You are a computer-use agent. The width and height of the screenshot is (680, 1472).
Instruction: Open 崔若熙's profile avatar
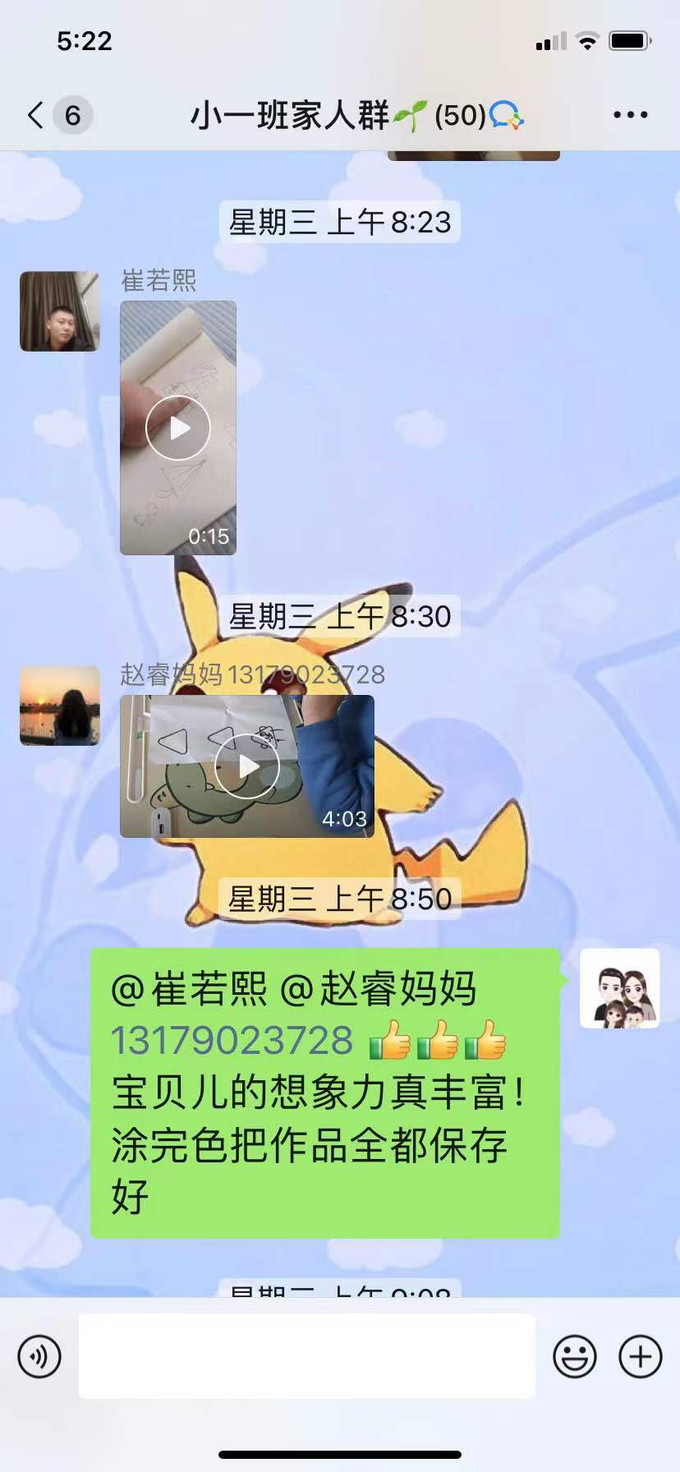(x=60, y=311)
